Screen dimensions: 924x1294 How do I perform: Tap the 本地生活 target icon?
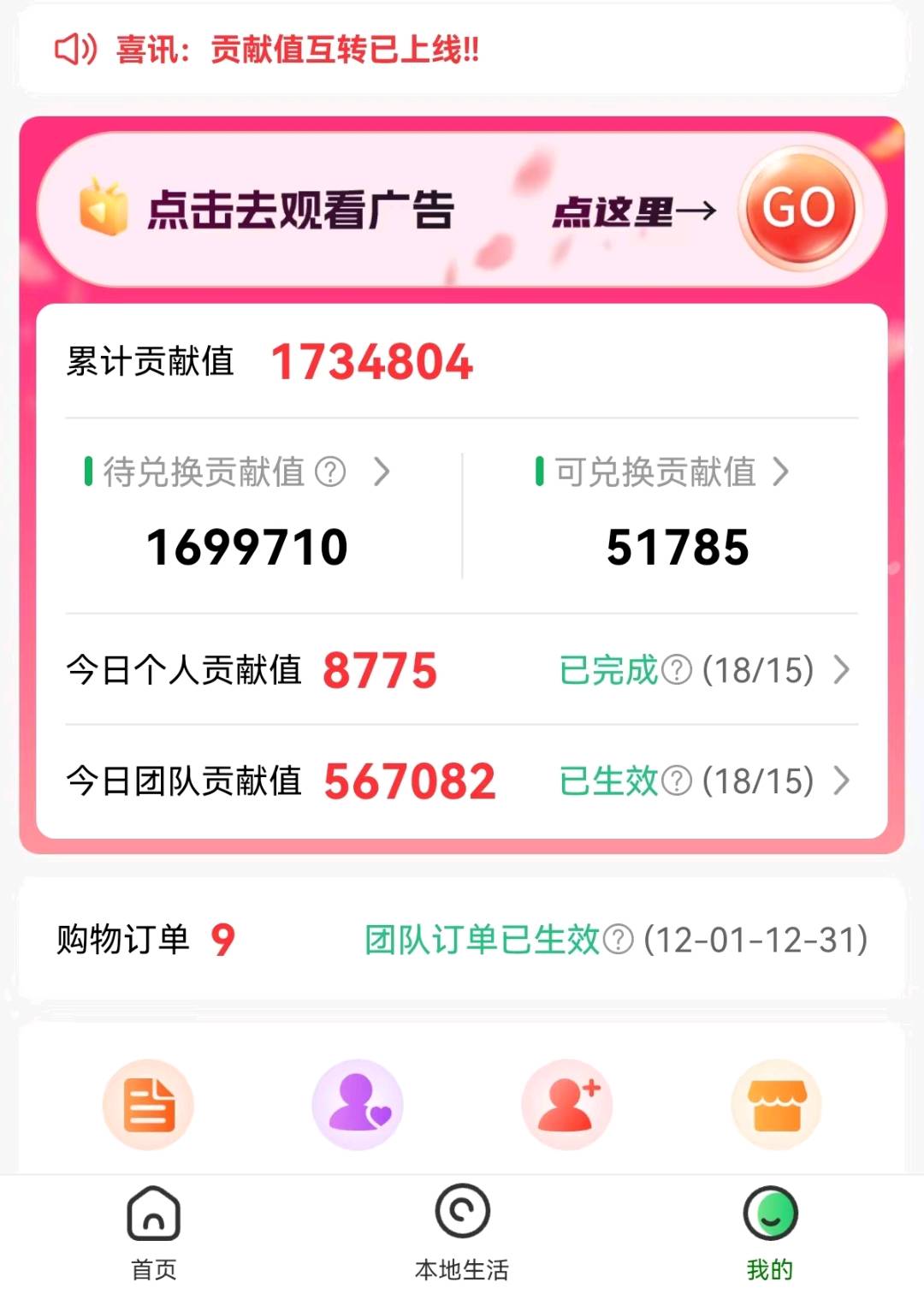[462, 1212]
